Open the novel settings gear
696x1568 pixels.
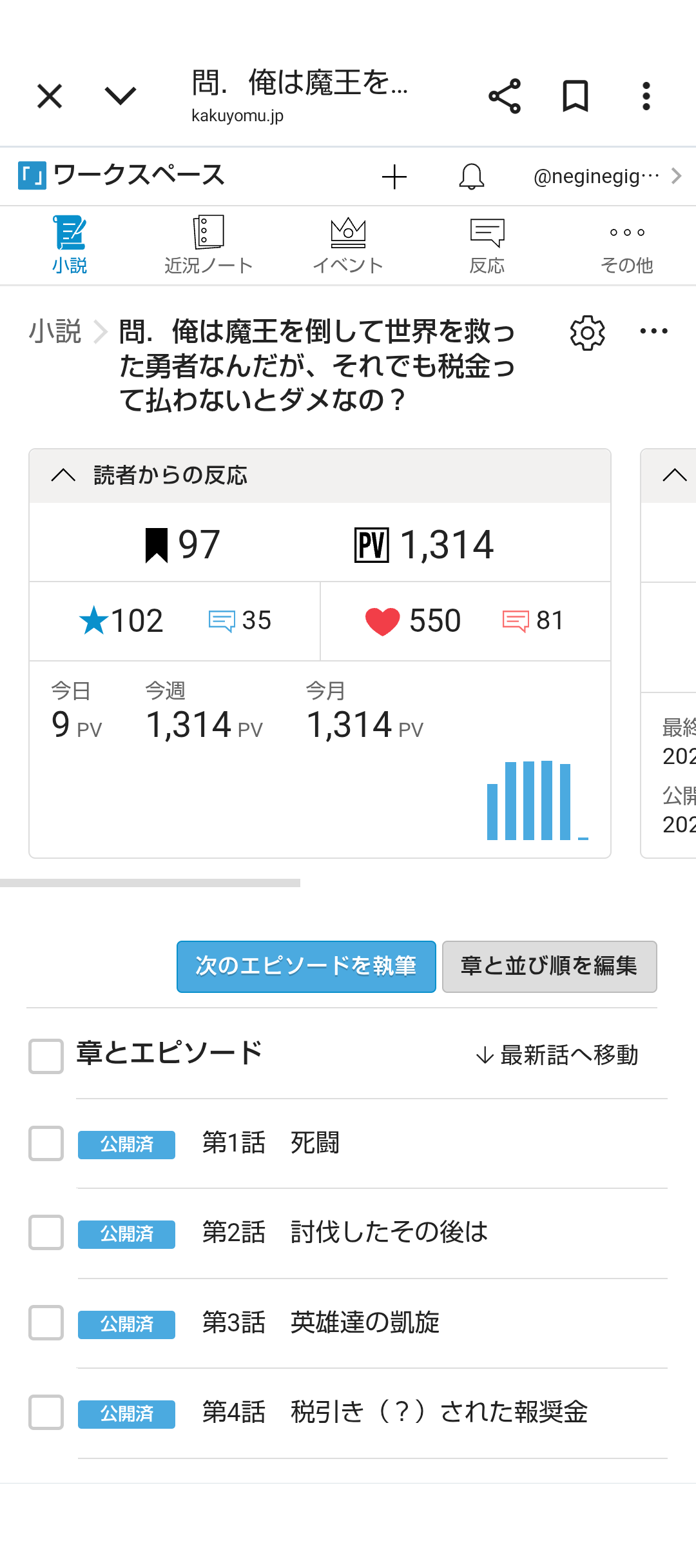pyautogui.click(x=587, y=333)
